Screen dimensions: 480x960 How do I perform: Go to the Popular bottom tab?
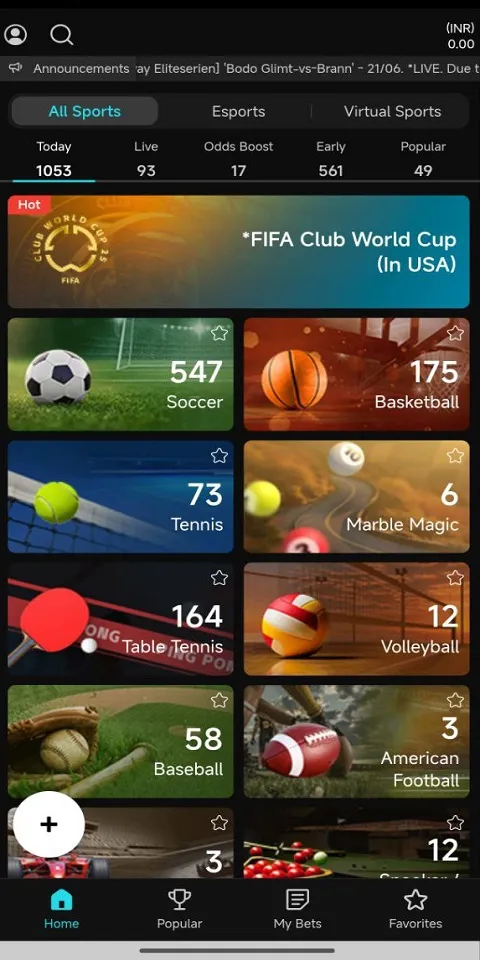tap(179, 909)
